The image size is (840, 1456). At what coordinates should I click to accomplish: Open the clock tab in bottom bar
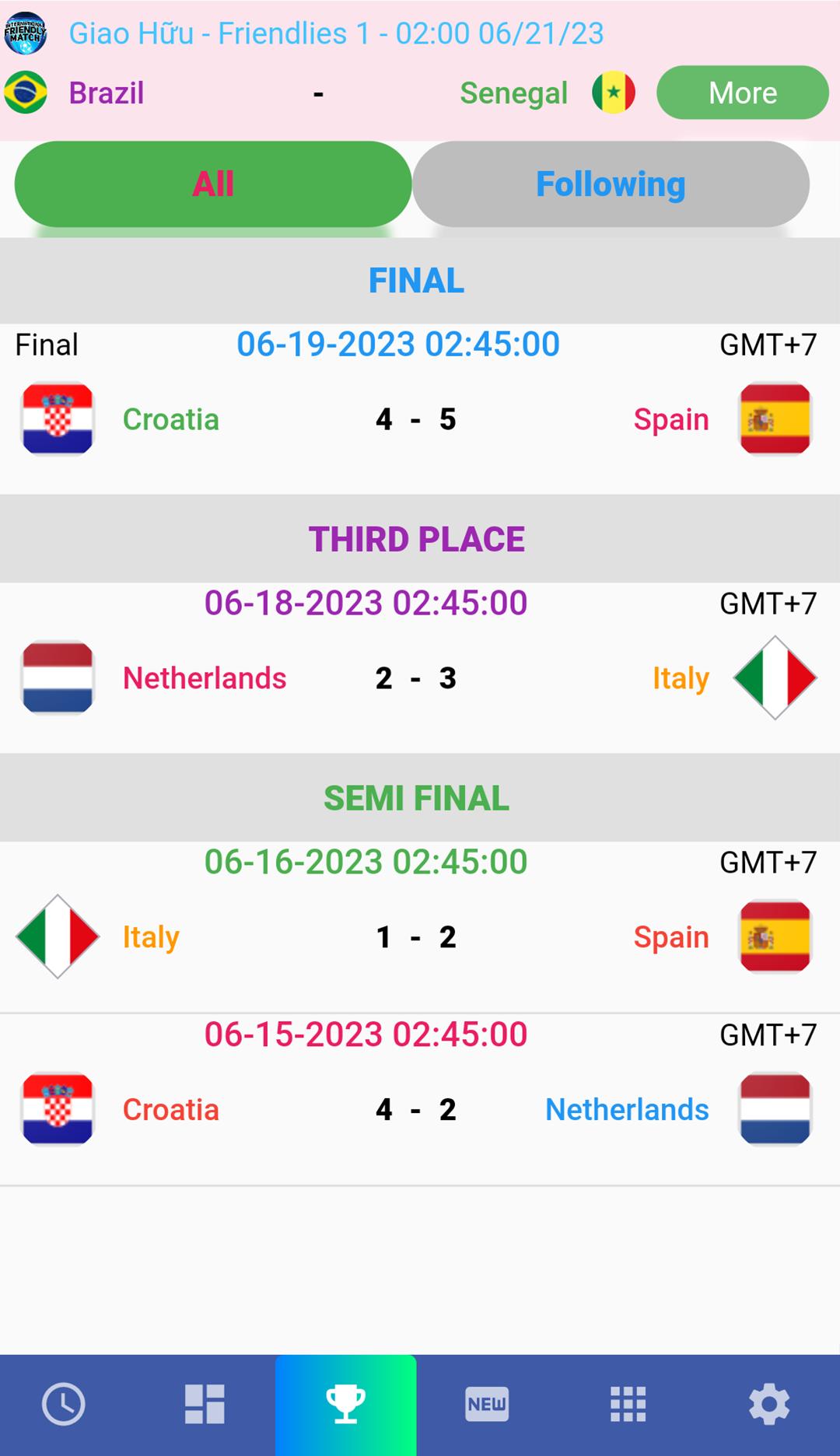(x=64, y=1405)
